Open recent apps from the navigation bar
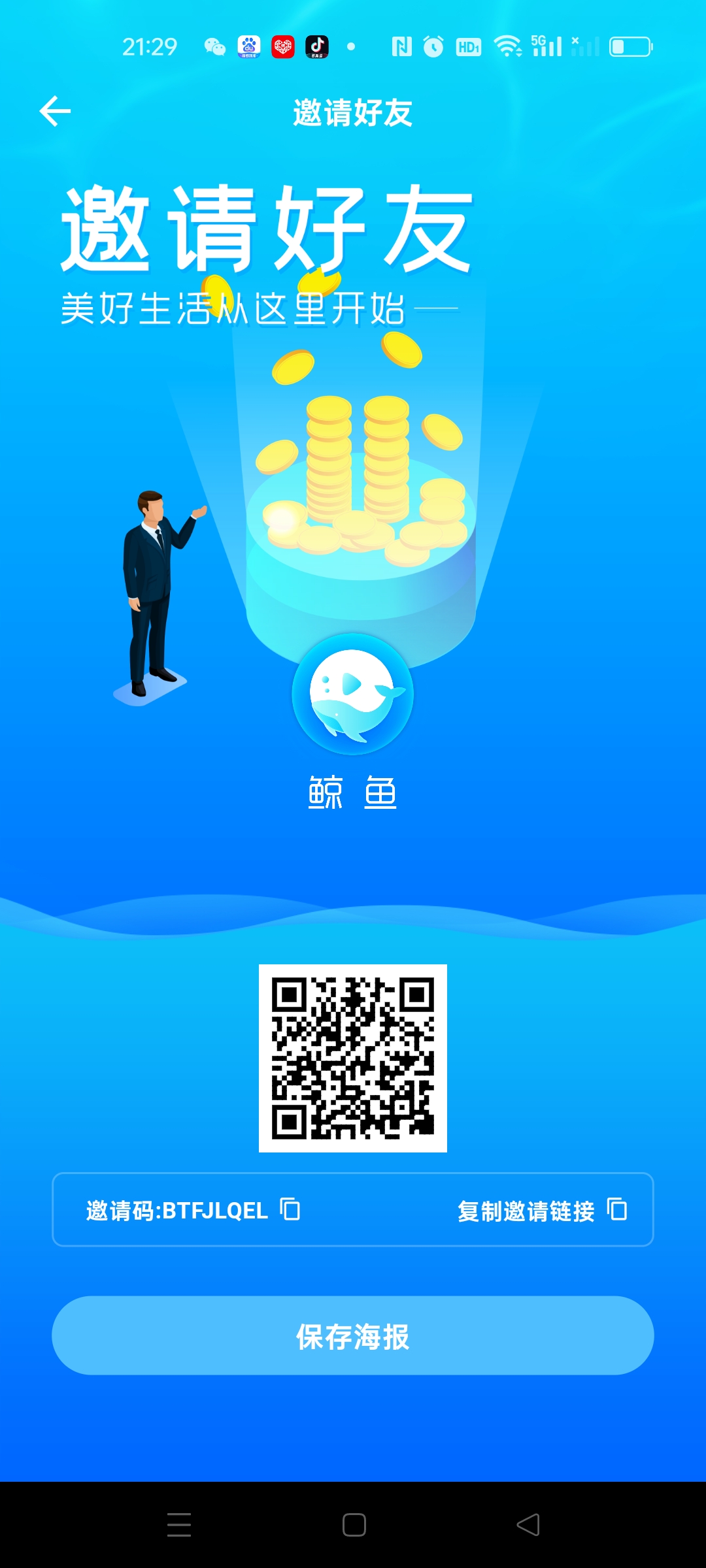706x1568 pixels. [x=178, y=1524]
